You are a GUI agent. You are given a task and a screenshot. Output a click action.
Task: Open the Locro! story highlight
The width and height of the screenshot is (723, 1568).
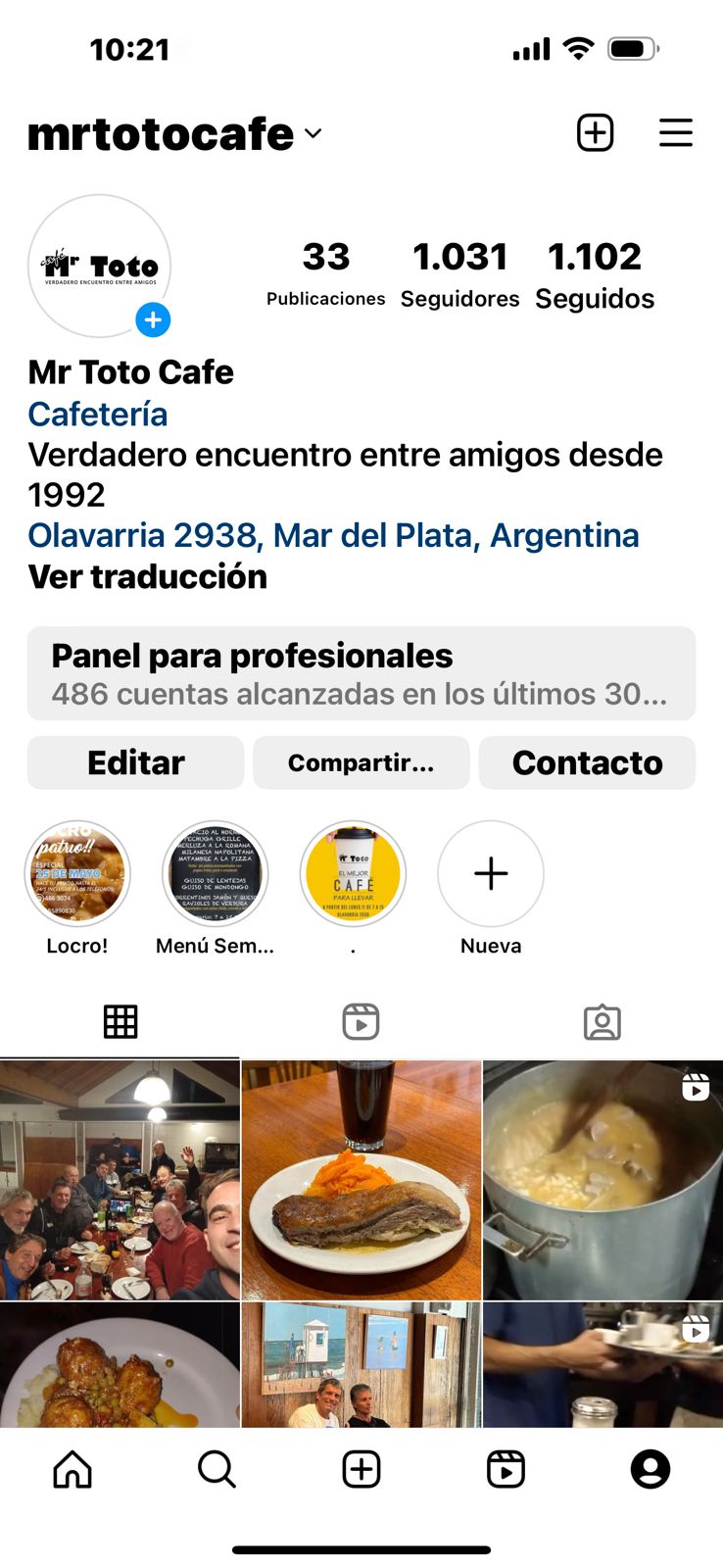pos(77,874)
